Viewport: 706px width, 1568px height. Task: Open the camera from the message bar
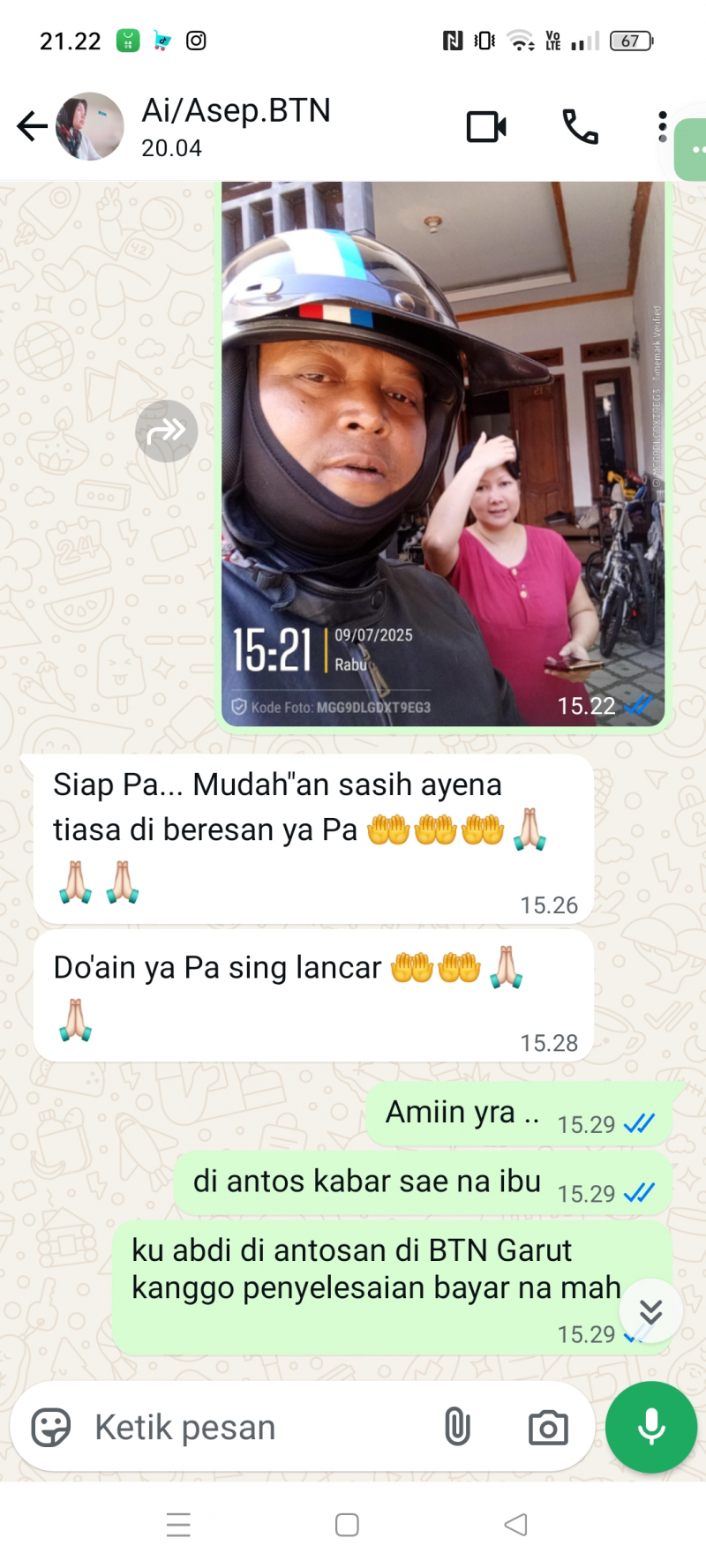point(548,1425)
